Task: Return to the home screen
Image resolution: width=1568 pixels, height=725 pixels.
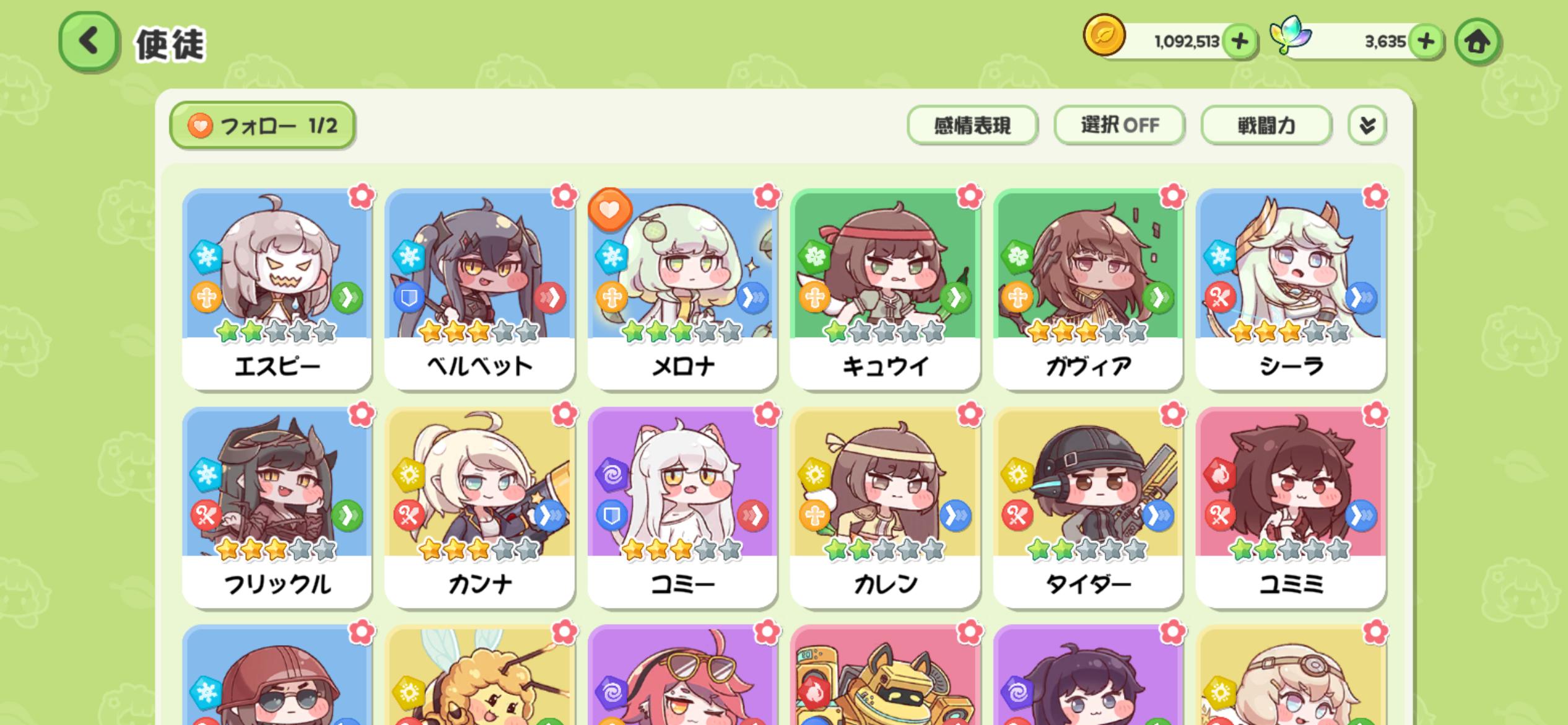Action: click(1477, 42)
